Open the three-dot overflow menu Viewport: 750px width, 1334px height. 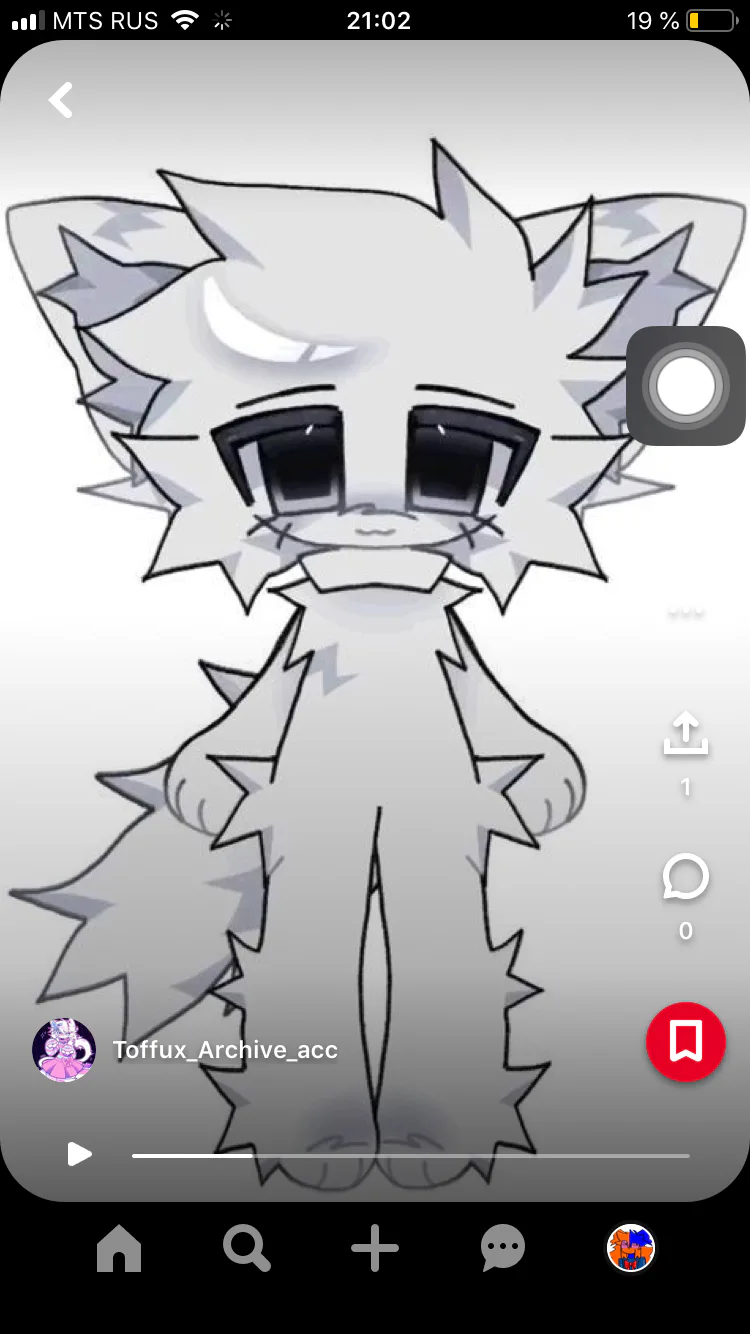[686, 613]
